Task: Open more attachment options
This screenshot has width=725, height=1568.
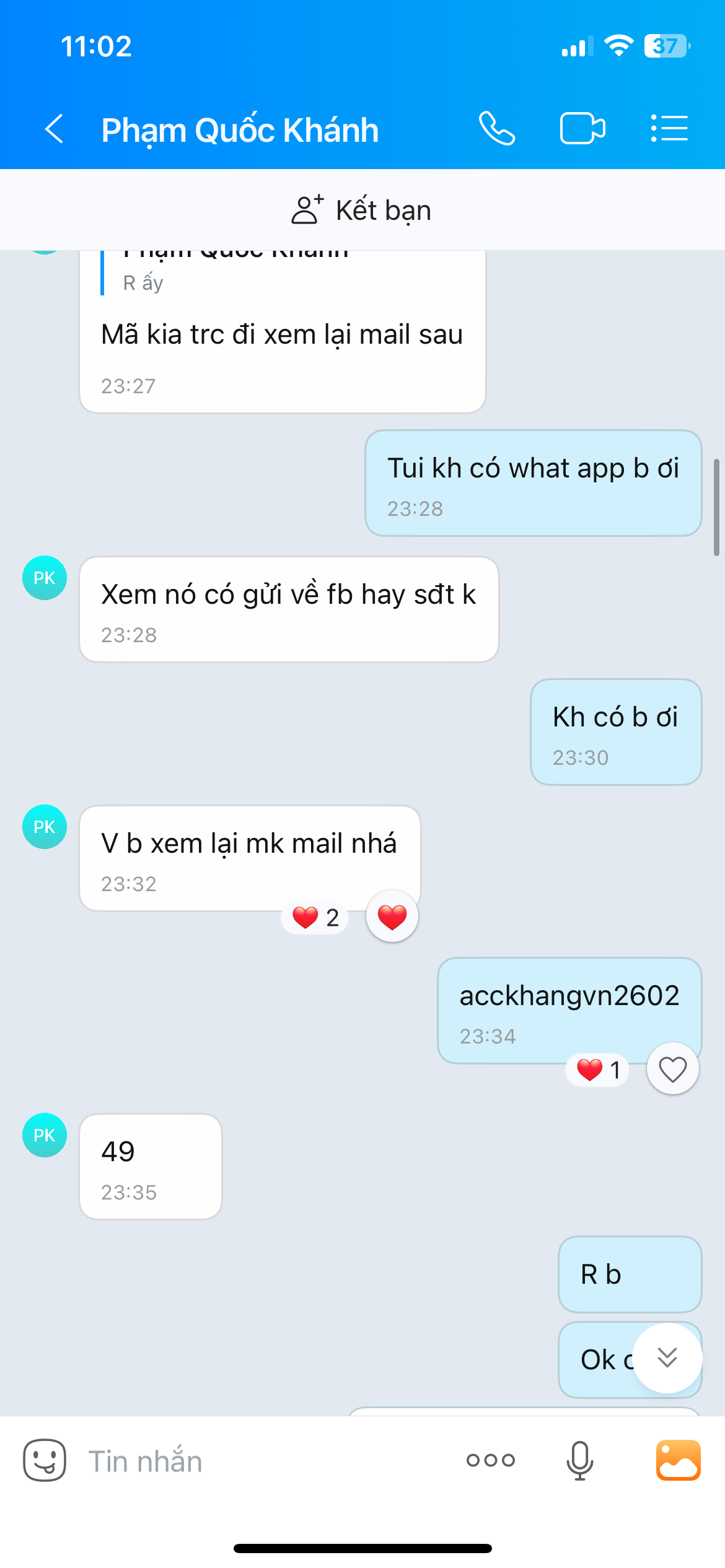Action: coord(491,1460)
